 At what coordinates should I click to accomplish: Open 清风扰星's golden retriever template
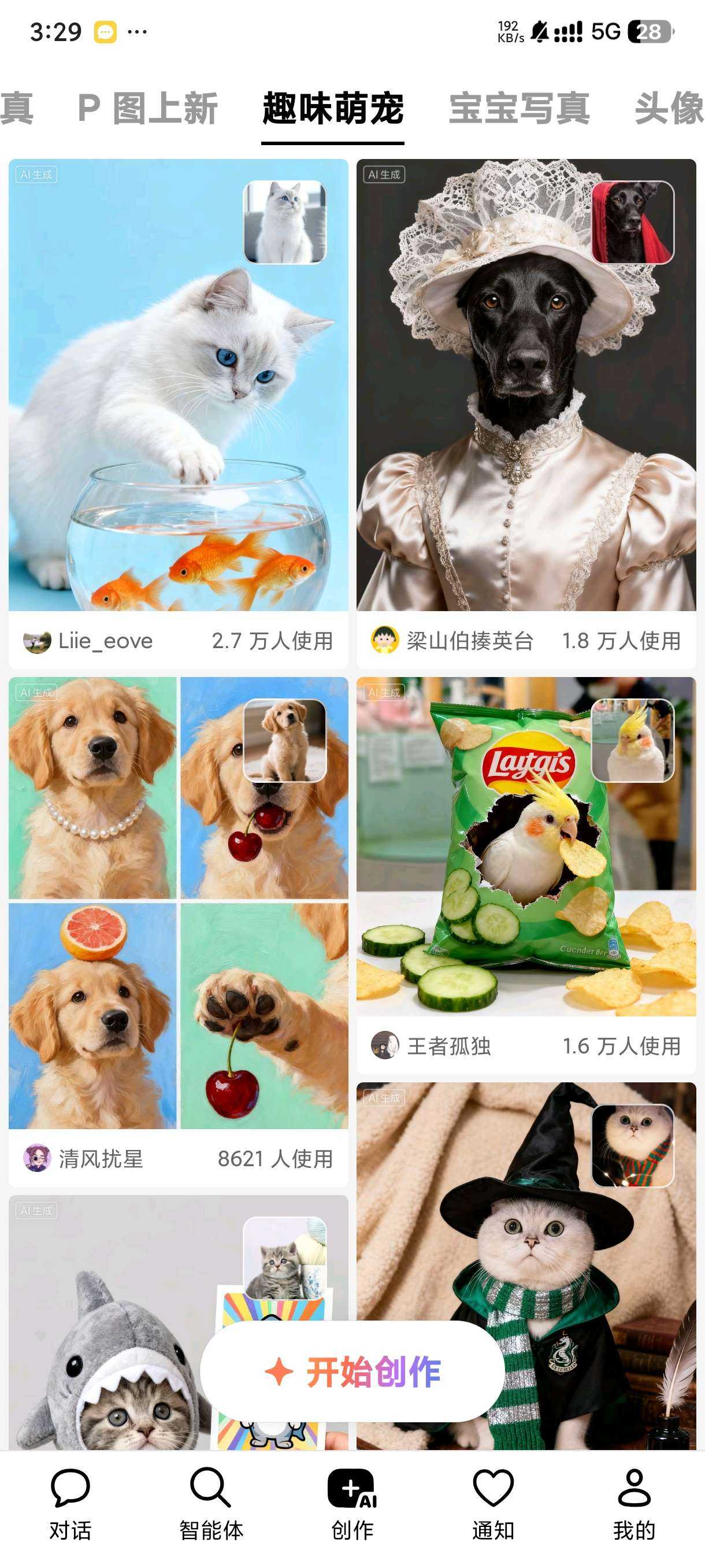(x=177, y=901)
